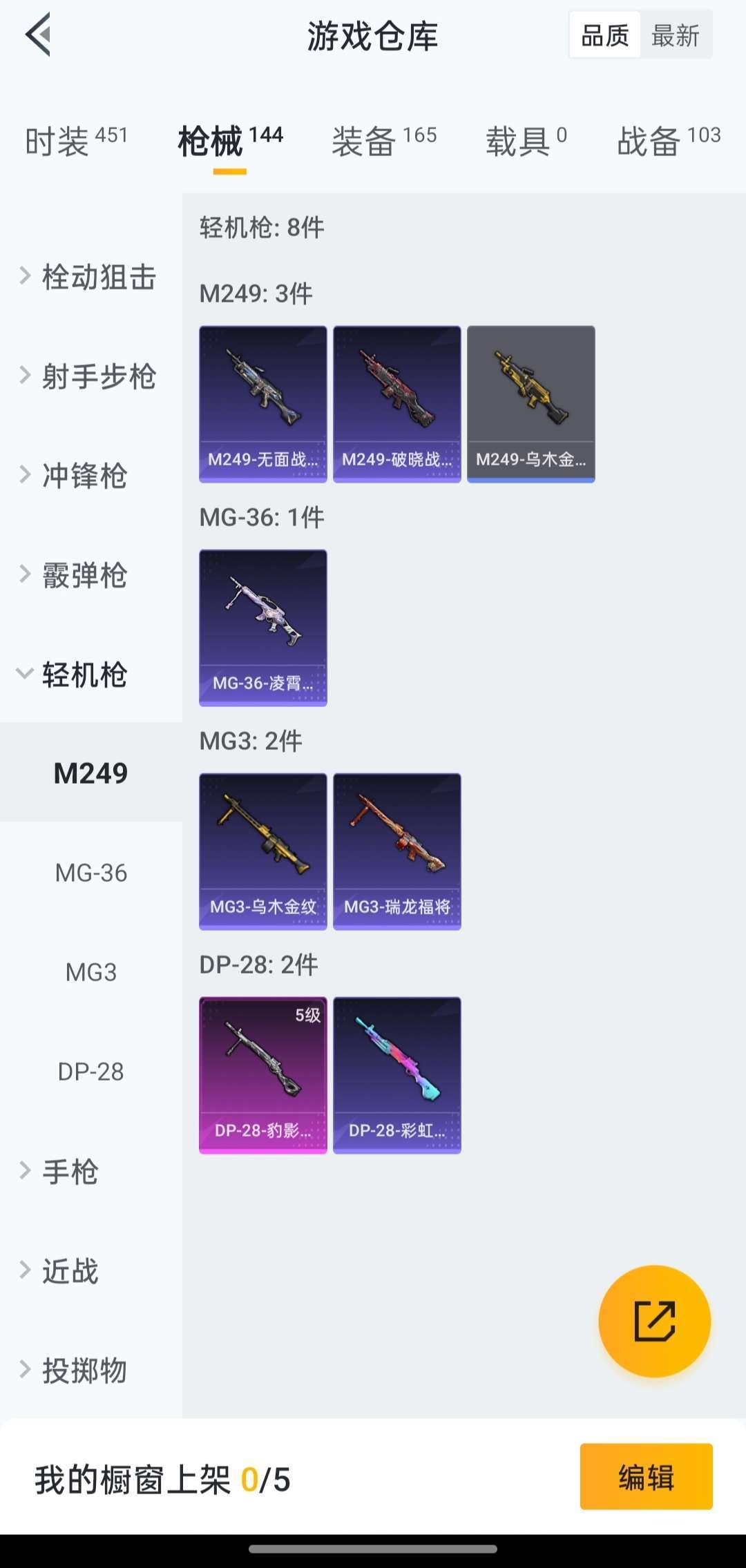Switch to the 时装 tab

coord(76,141)
